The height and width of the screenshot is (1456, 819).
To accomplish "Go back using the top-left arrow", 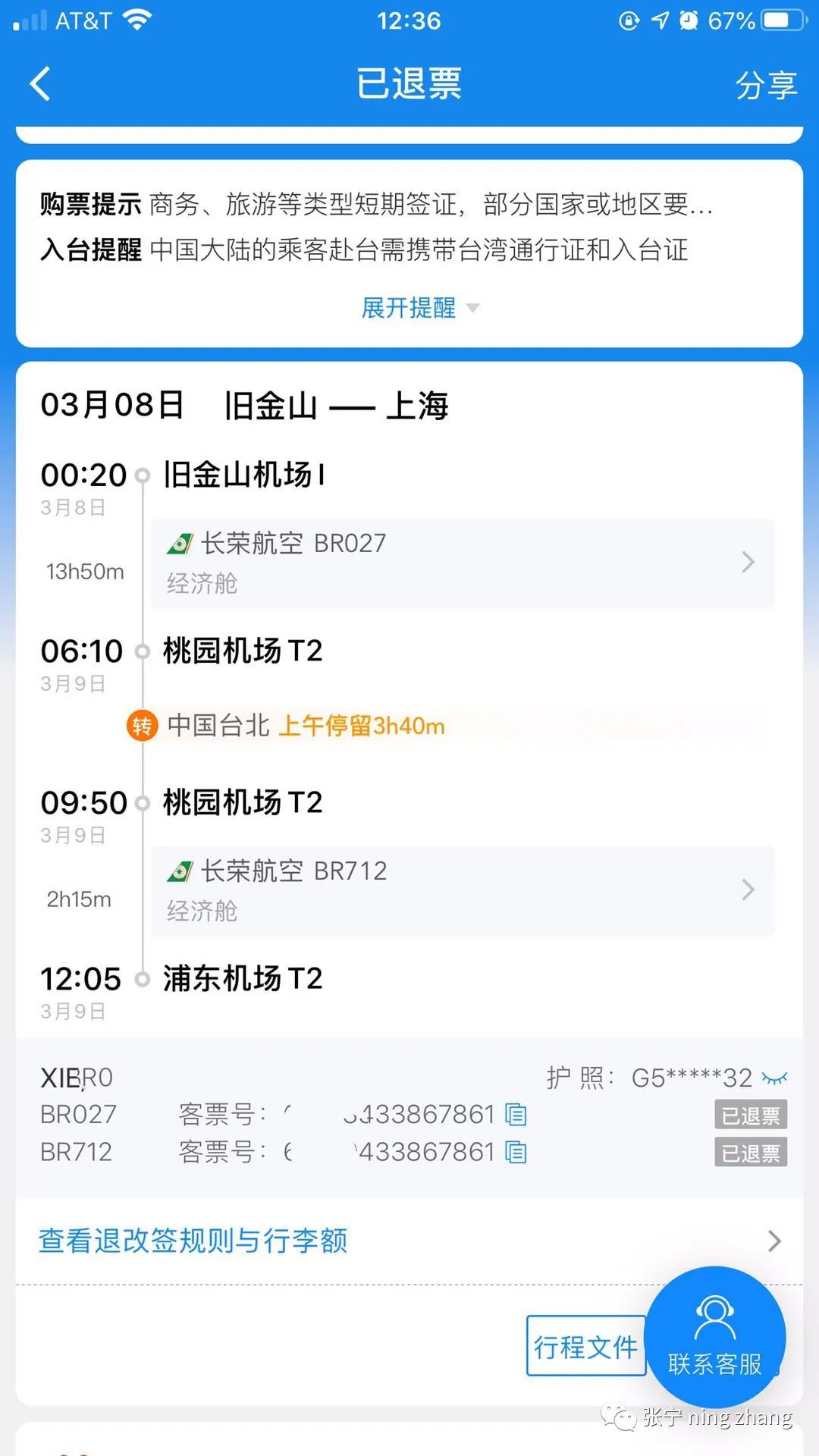I will click(x=40, y=83).
